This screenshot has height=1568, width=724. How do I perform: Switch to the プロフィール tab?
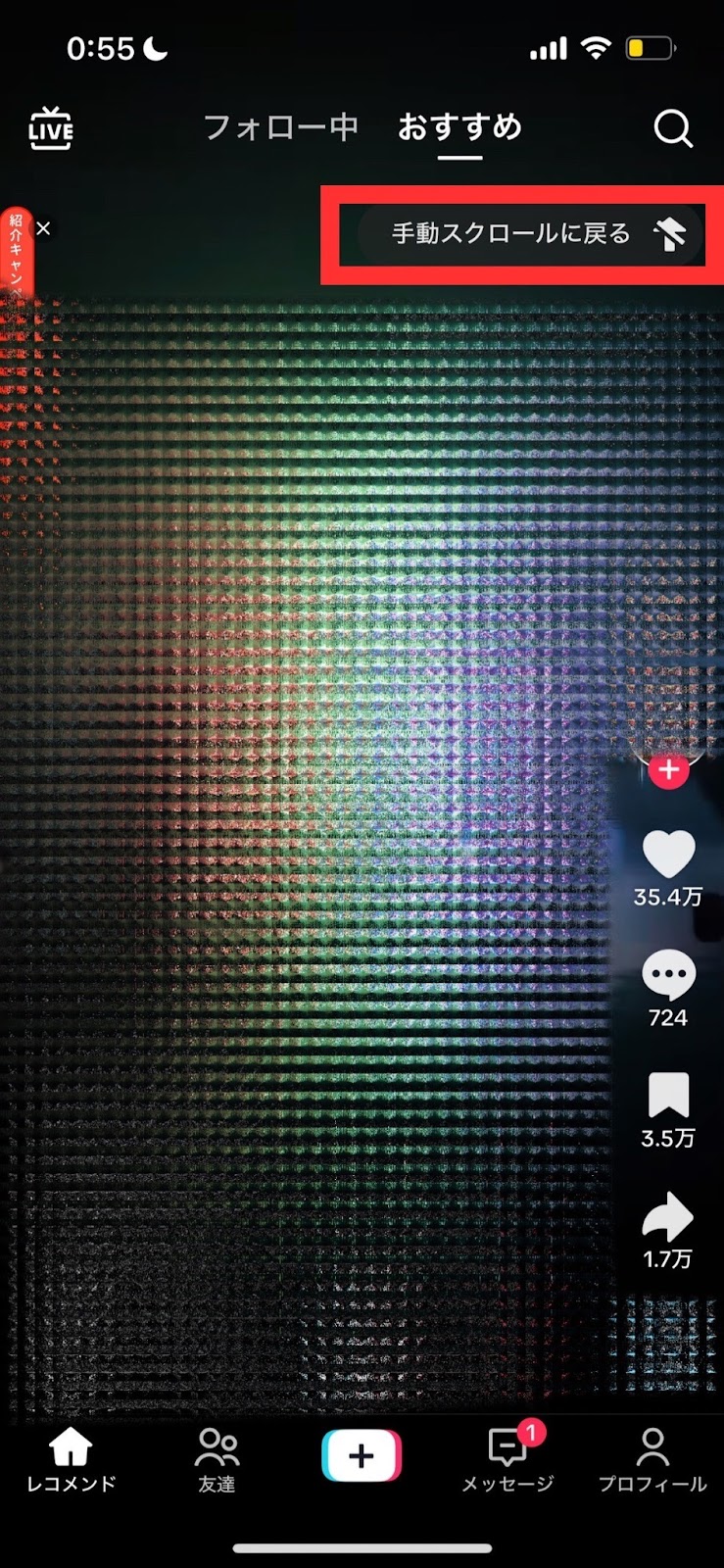coord(652,1458)
